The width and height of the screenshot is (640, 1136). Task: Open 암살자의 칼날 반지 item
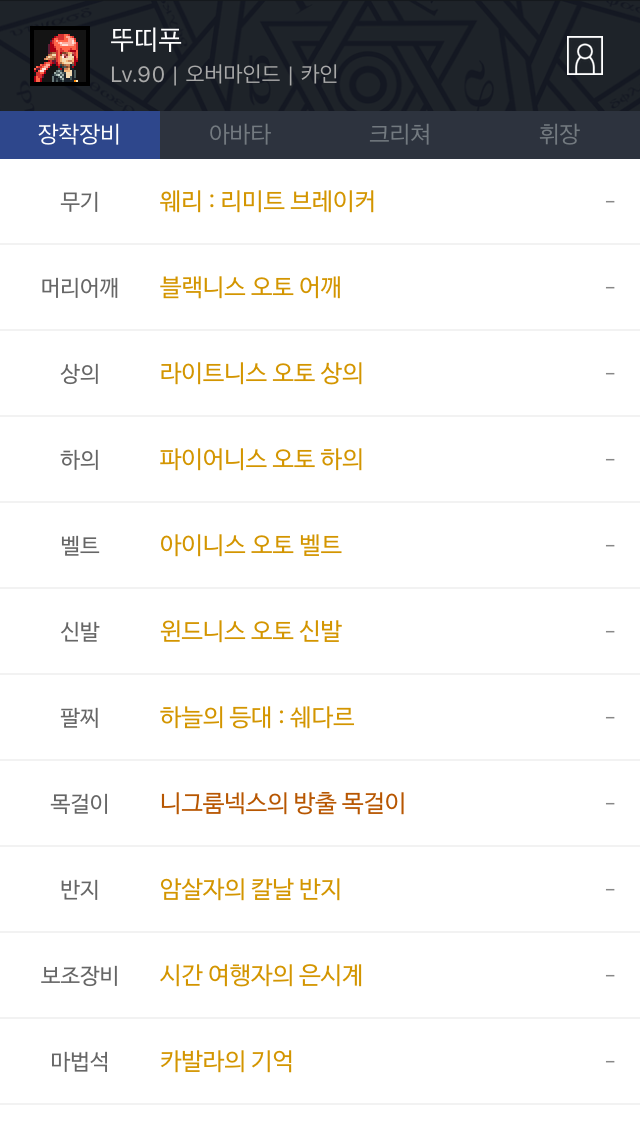coord(250,889)
